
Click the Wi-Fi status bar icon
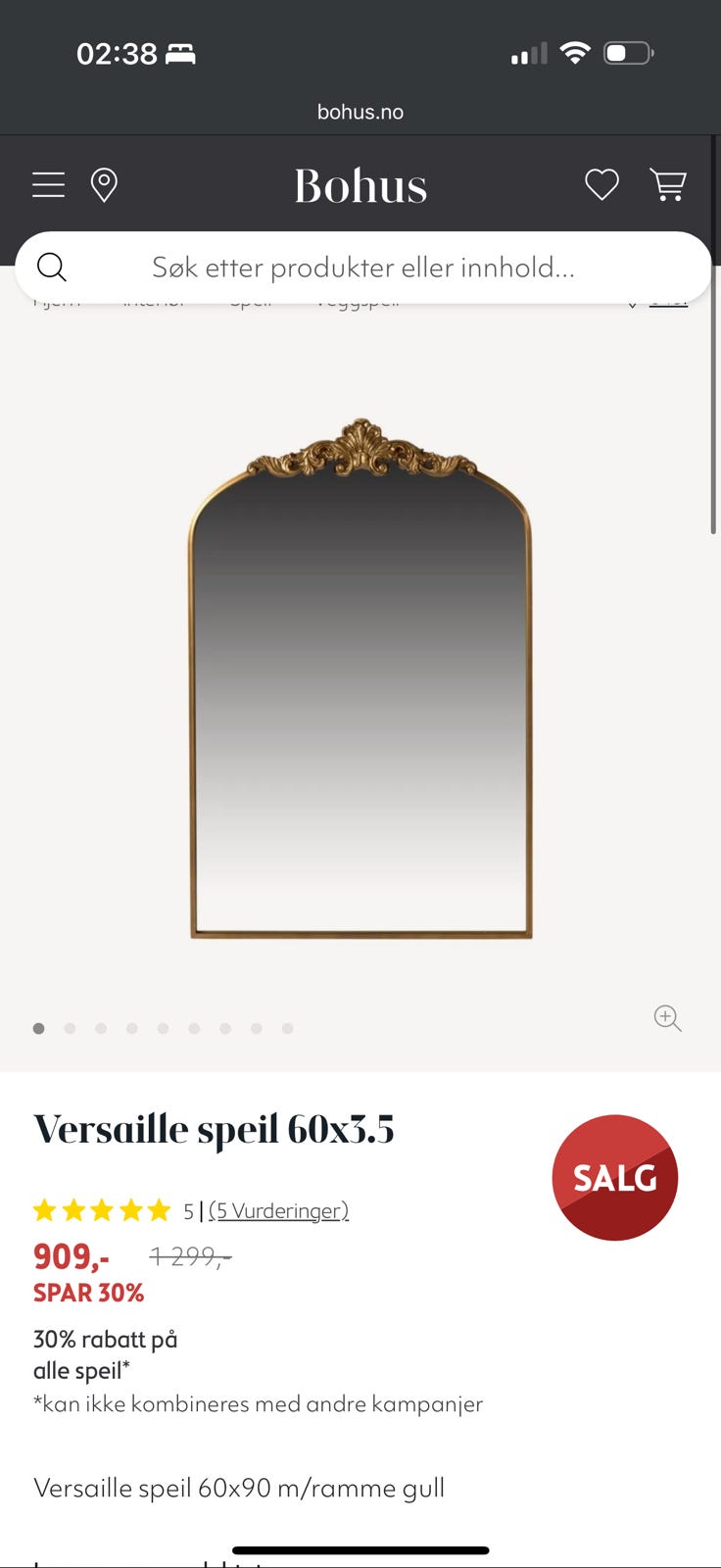click(576, 54)
